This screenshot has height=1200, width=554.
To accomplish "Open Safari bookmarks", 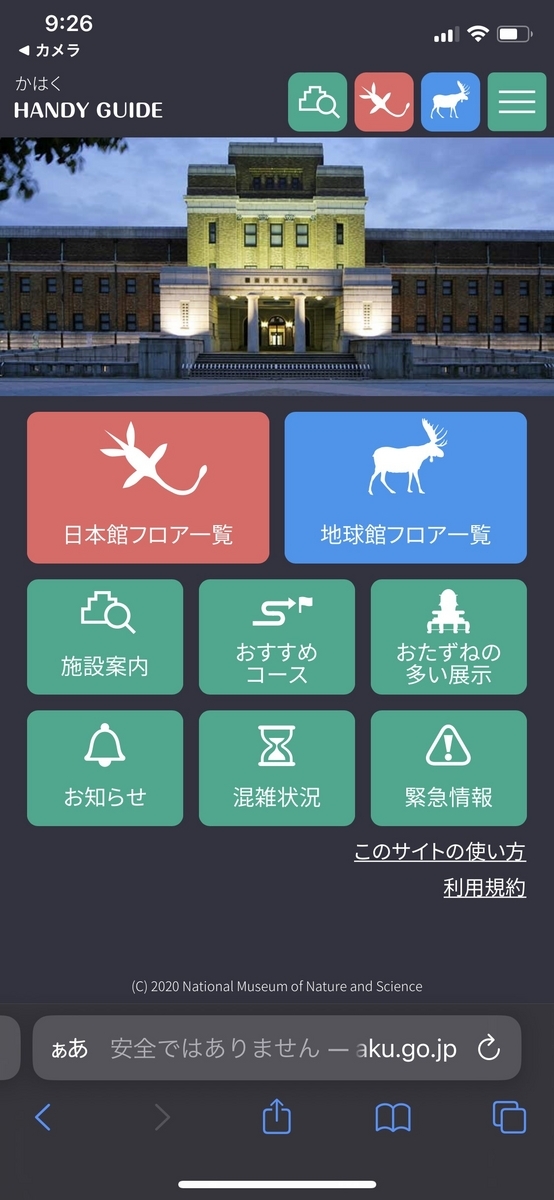I will (x=393, y=1118).
